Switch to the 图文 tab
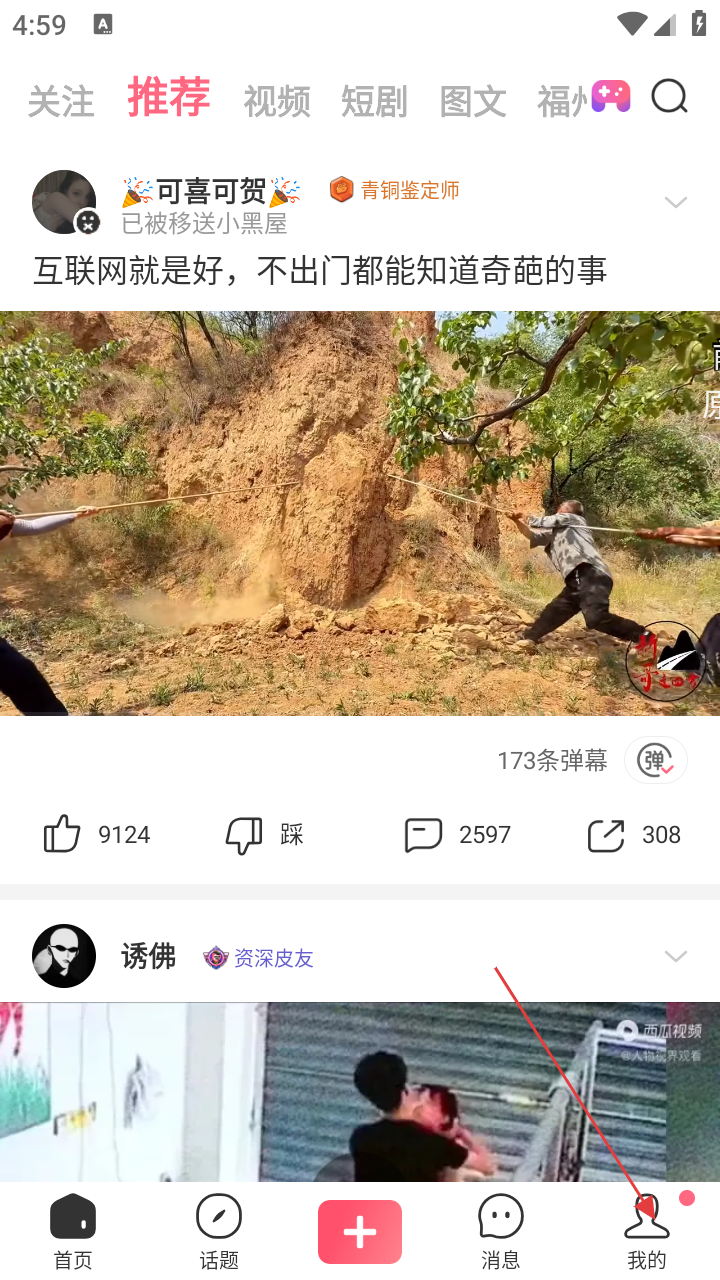Image resolution: width=720 pixels, height=1280 pixels. click(x=473, y=101)
